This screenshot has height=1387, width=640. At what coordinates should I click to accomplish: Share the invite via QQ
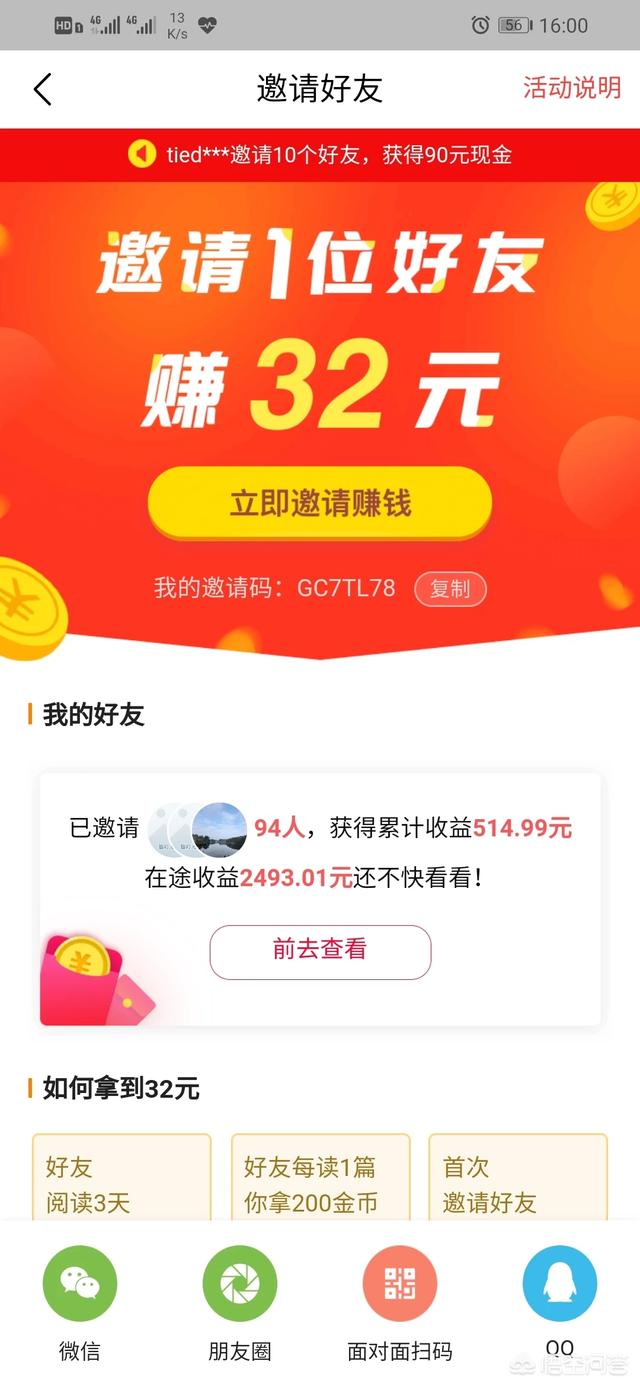(x=559, y=1285)
